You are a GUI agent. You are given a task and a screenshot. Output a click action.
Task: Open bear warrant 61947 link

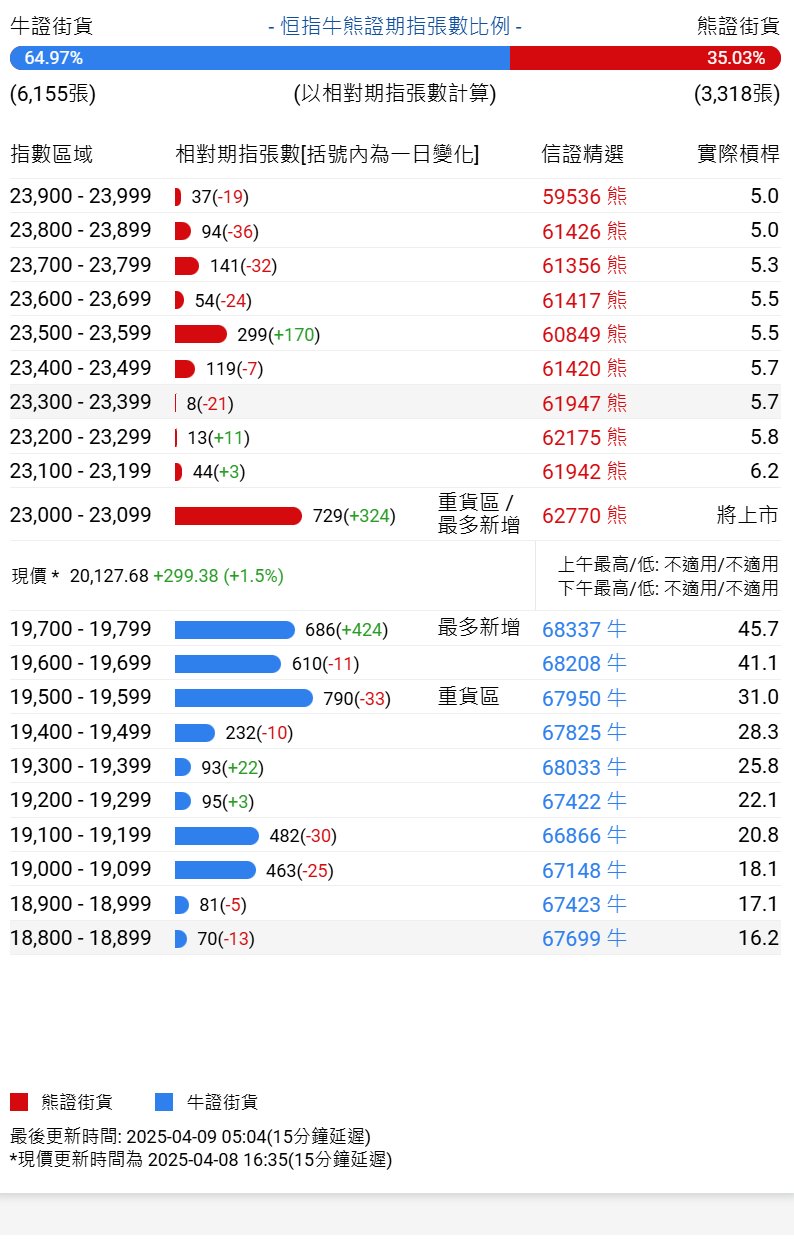tap(584, 404)
